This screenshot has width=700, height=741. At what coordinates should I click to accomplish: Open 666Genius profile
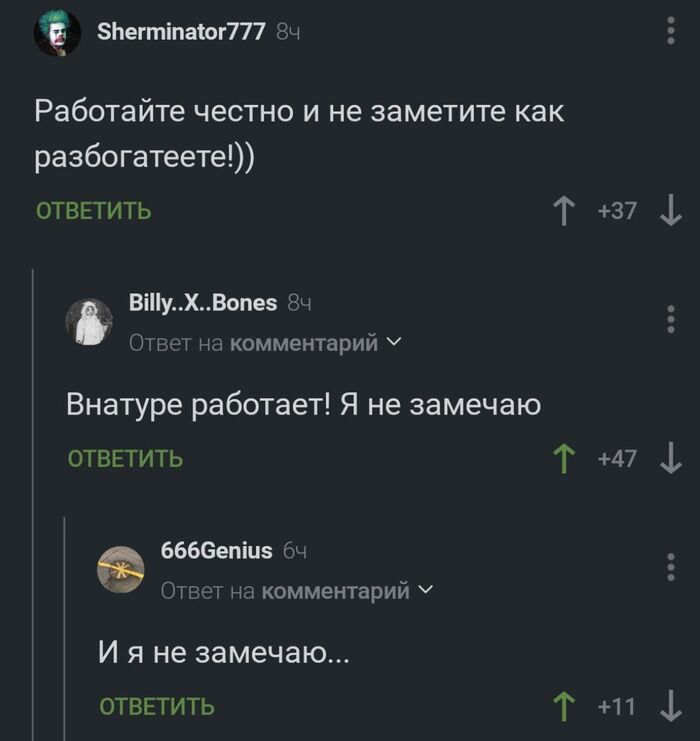click(216, 550)
